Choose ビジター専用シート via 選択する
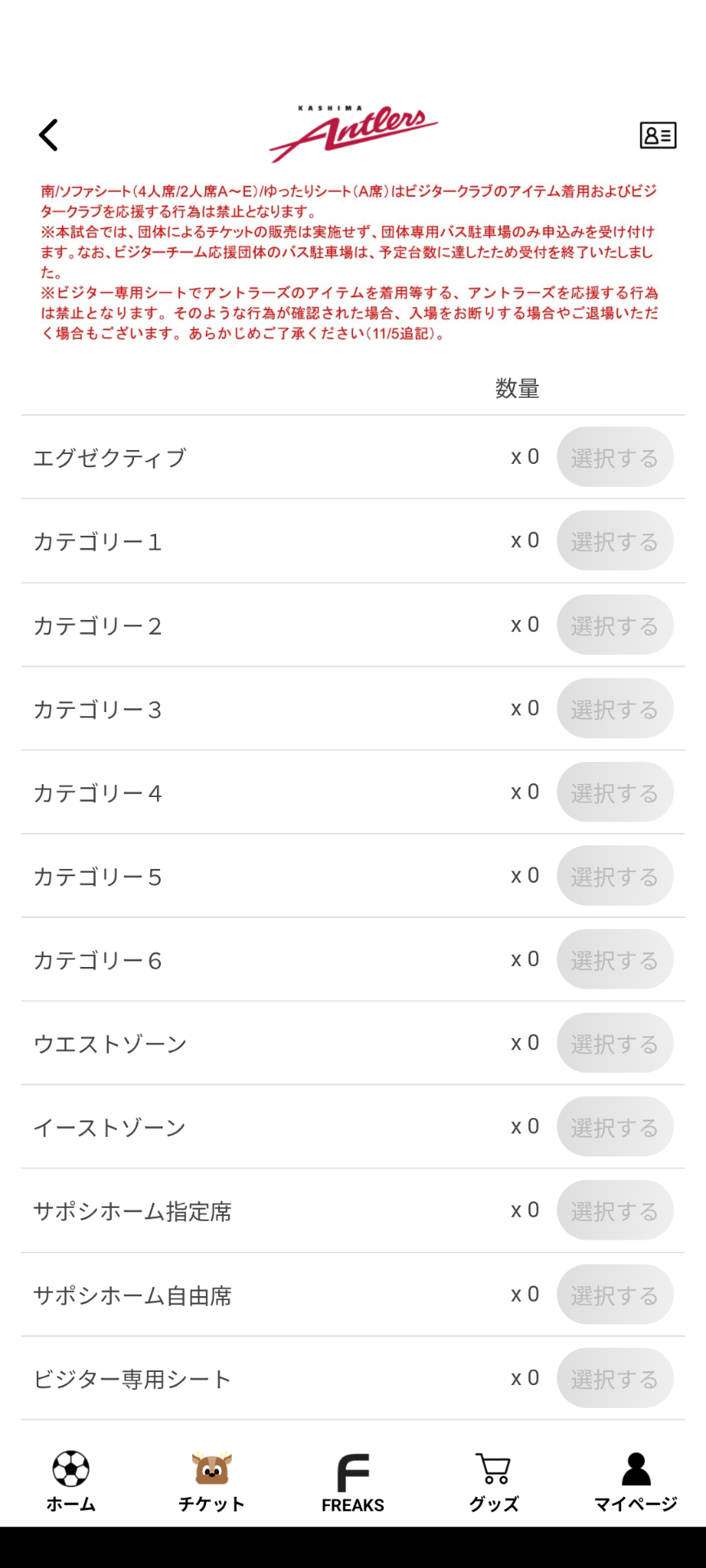 [614, 1379]
